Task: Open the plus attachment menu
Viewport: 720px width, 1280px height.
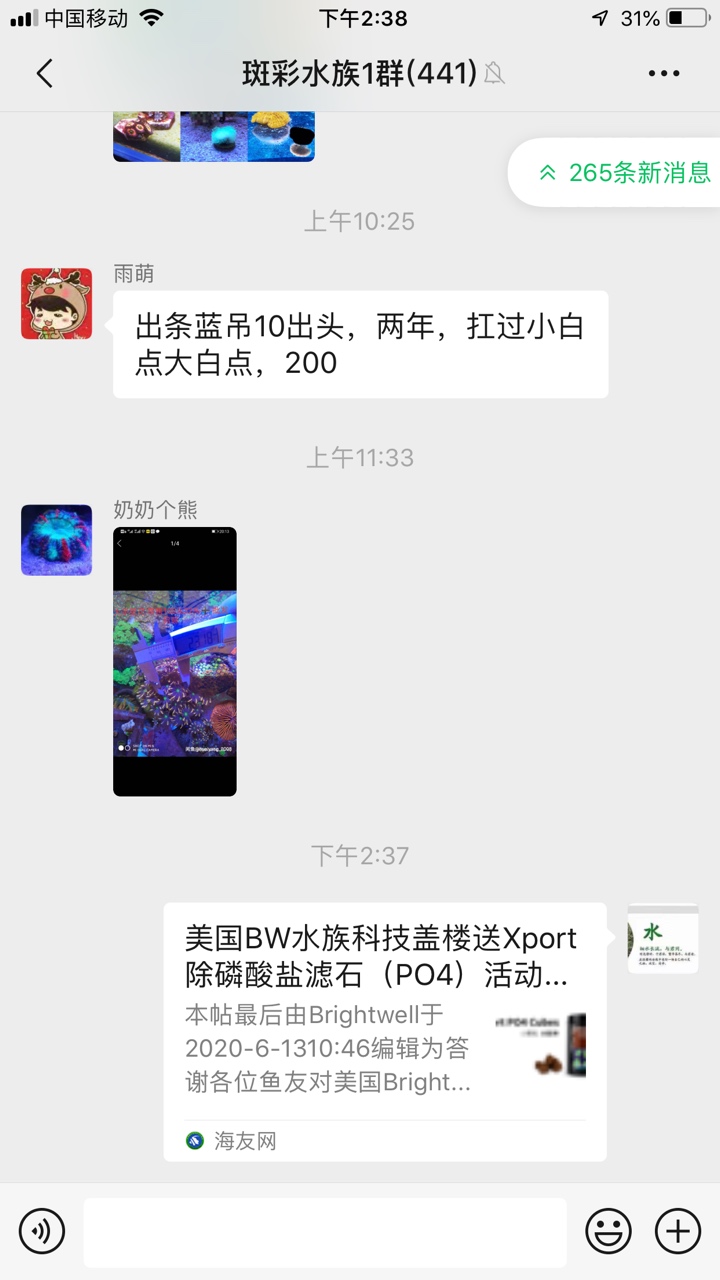Action: point(677,1230)
